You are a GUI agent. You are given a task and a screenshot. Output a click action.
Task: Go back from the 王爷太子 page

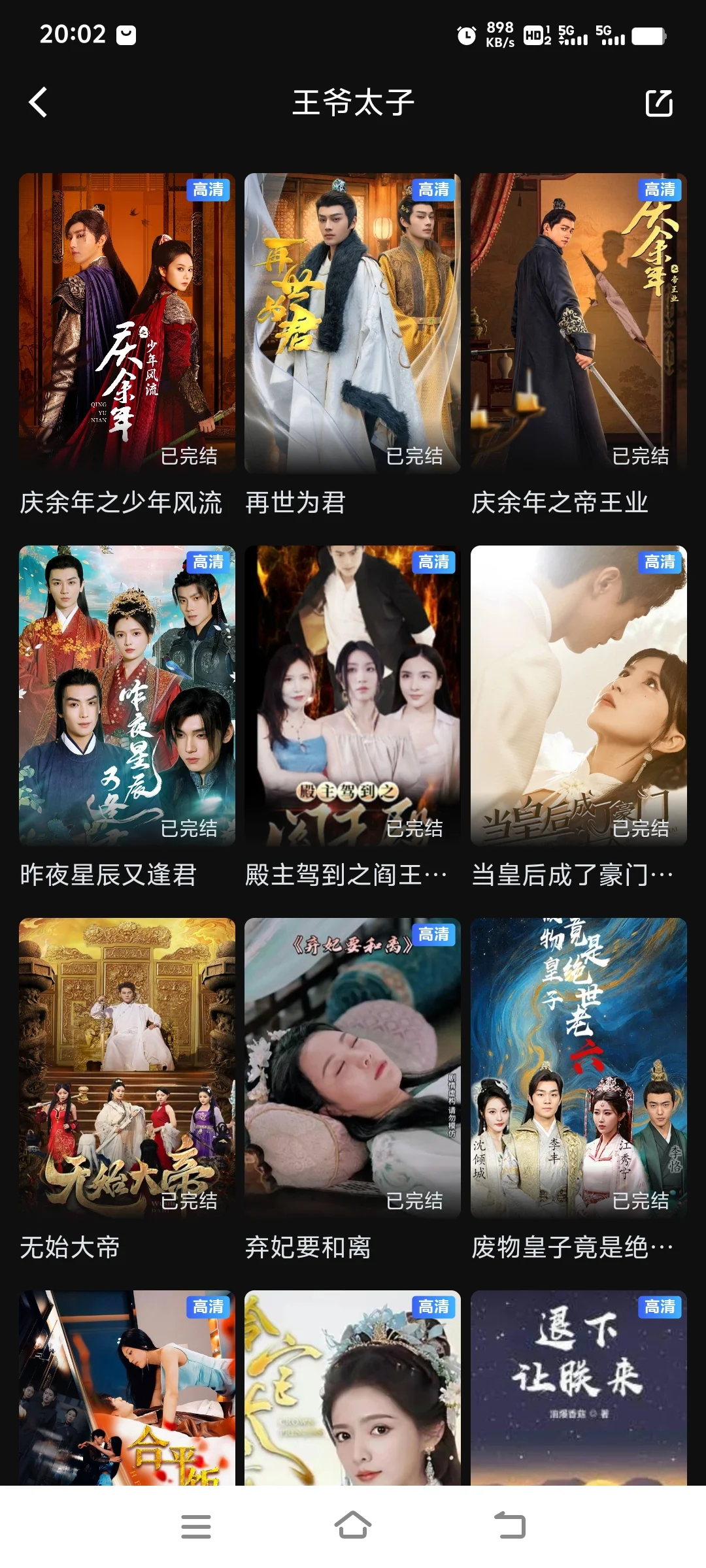39,103
